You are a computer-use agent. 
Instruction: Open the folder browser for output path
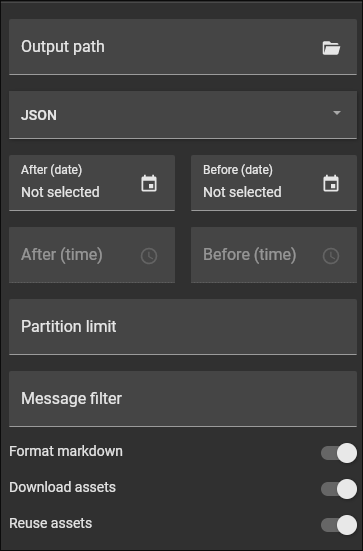click(x=331, y=48)
